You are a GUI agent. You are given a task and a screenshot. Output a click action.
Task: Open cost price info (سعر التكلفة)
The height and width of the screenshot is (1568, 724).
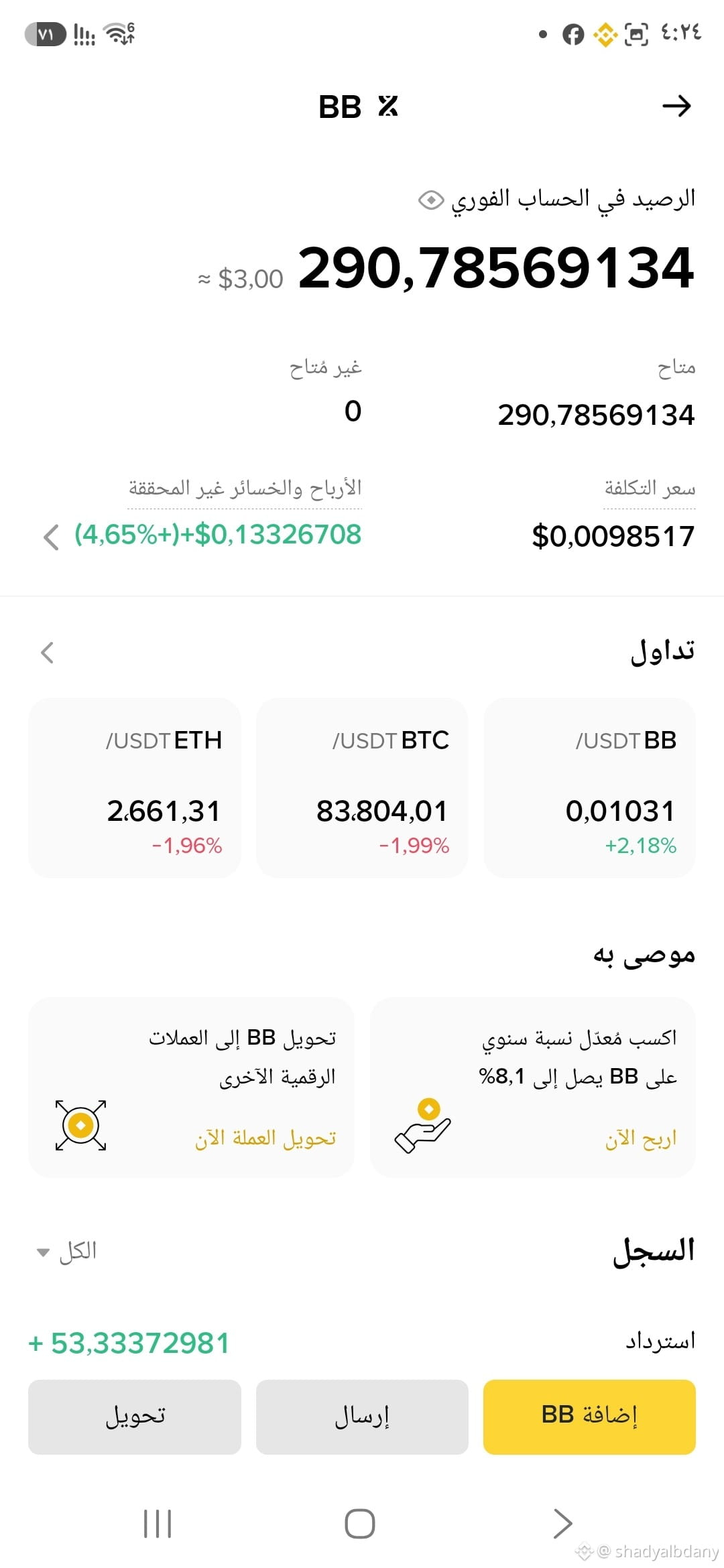coord(650,488)
